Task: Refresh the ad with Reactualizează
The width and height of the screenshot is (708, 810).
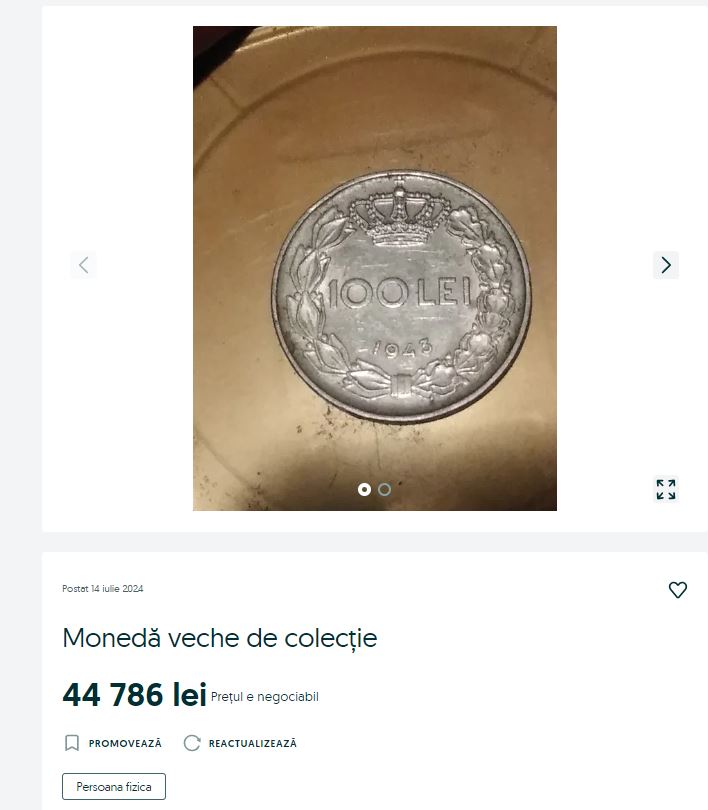Action: coord(241,743)
